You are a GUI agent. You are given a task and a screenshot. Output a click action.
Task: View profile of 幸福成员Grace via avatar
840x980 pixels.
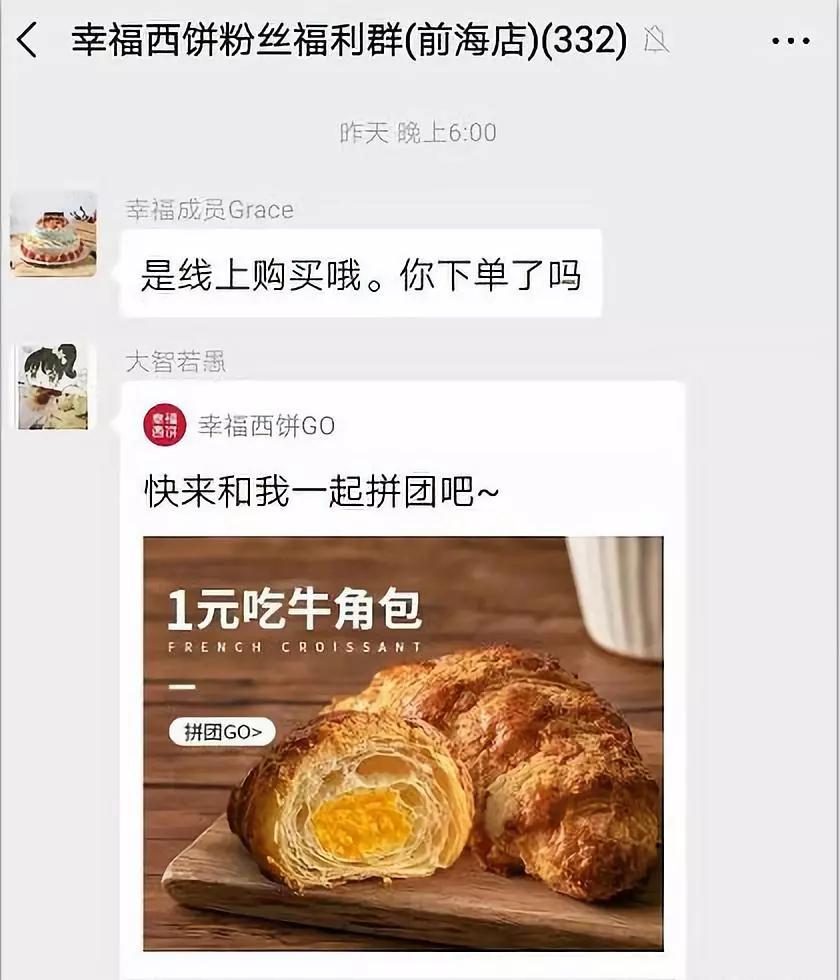click(54, 234)
